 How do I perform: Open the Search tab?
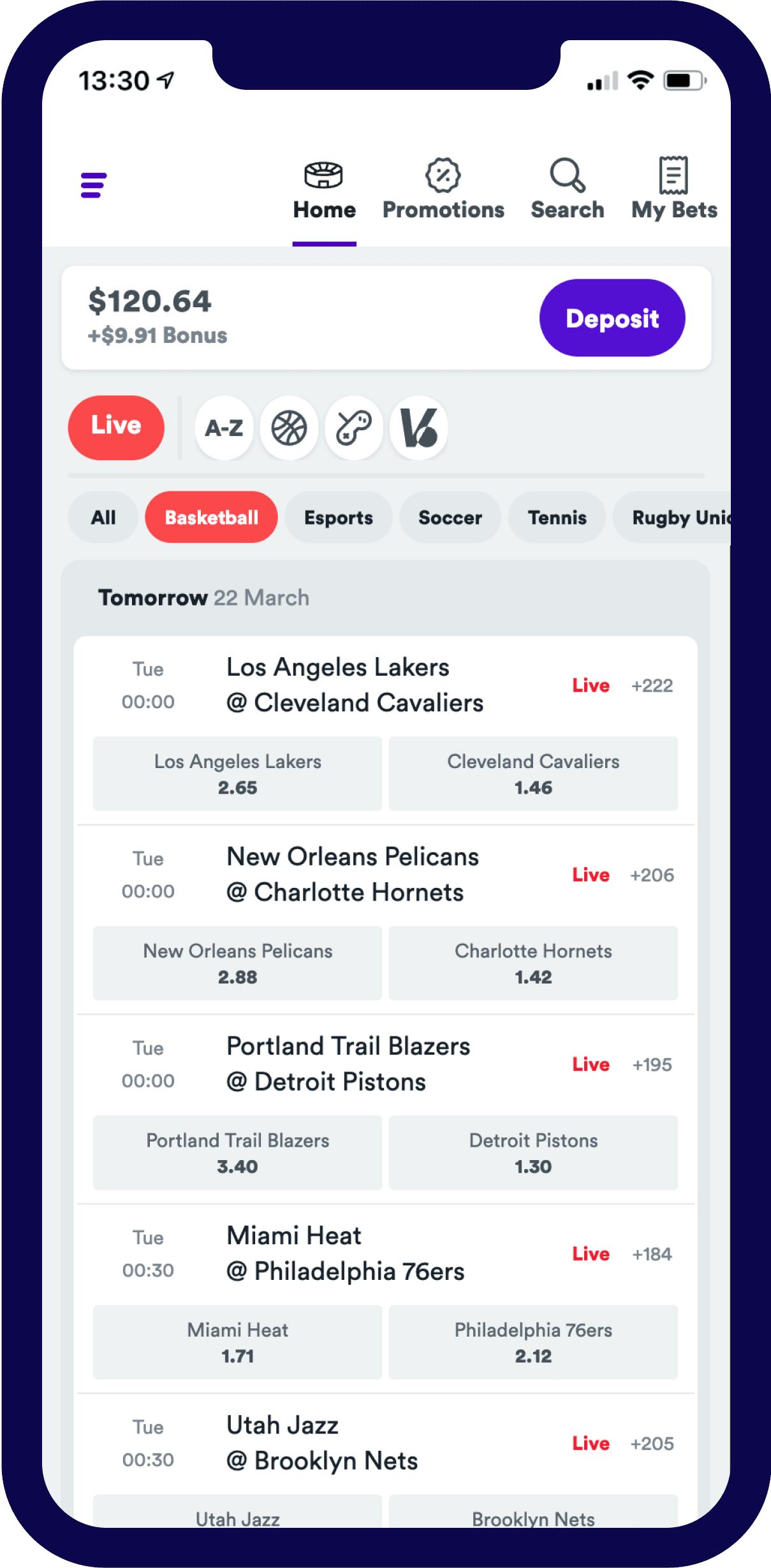coord(567,189)
